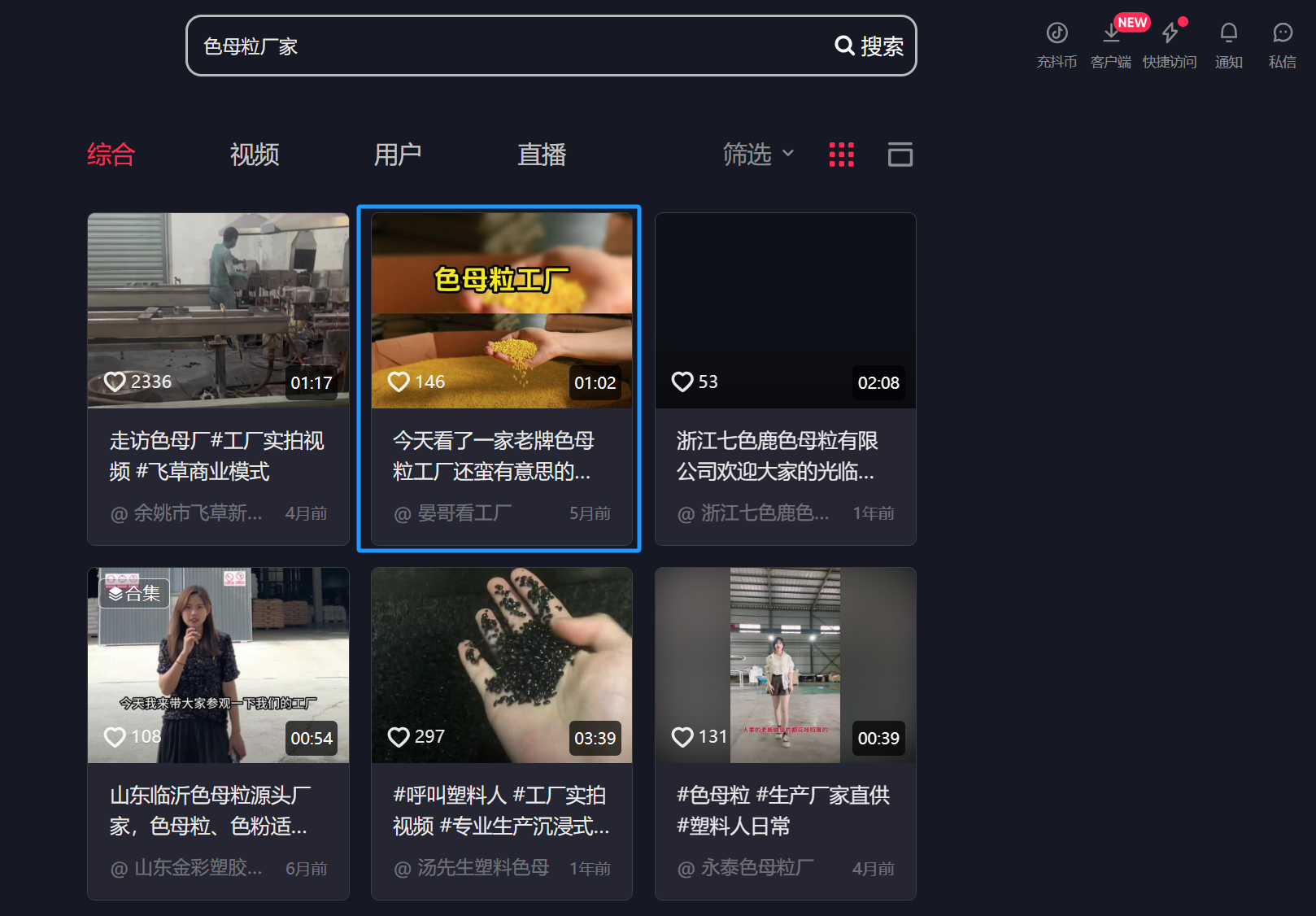Image resolution: width=1316 pixels, height=916 pixels.
Task: Switch to single-column list view icon
Action: (900, 155)
